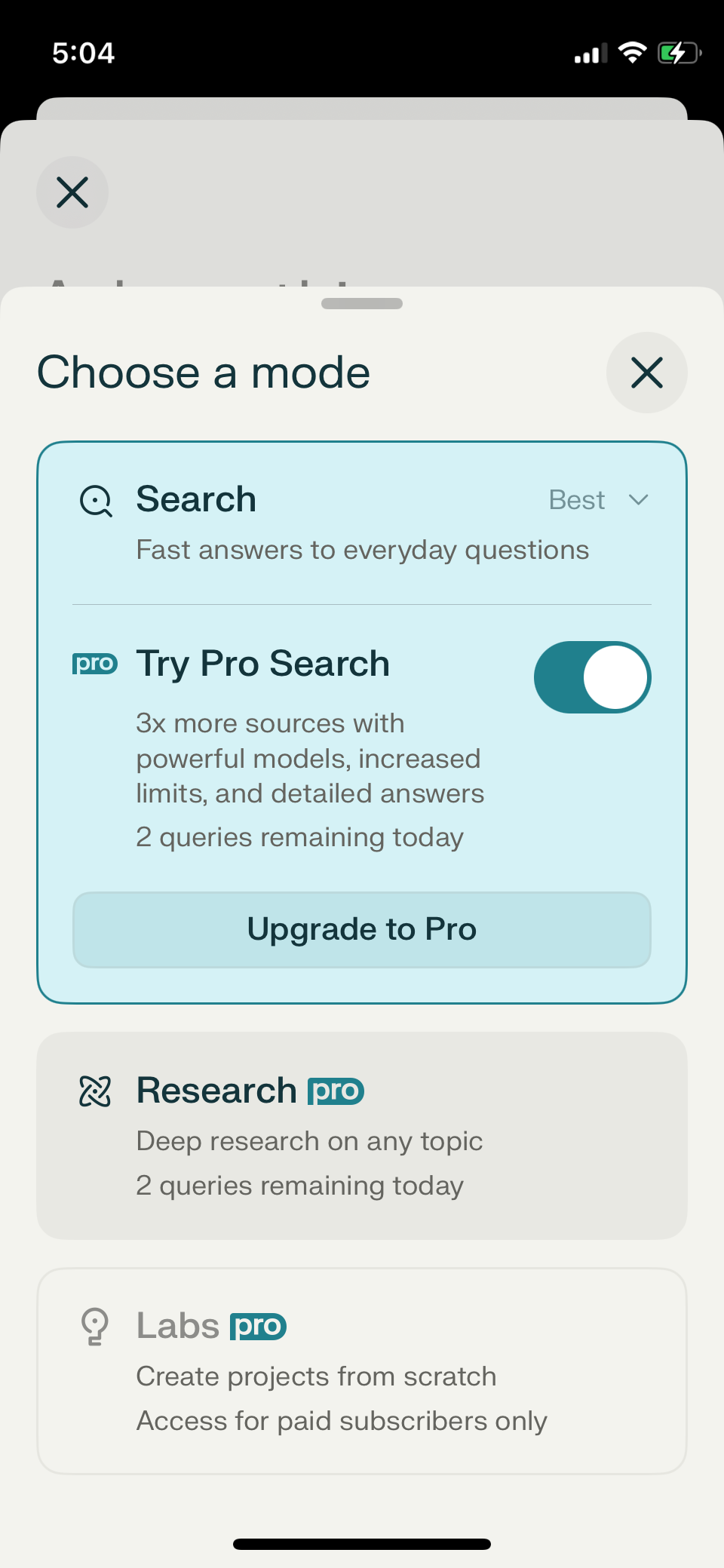724x1568 pixels.
Task: Turn off the Try Pro Search switch
Action: point(592,677)
